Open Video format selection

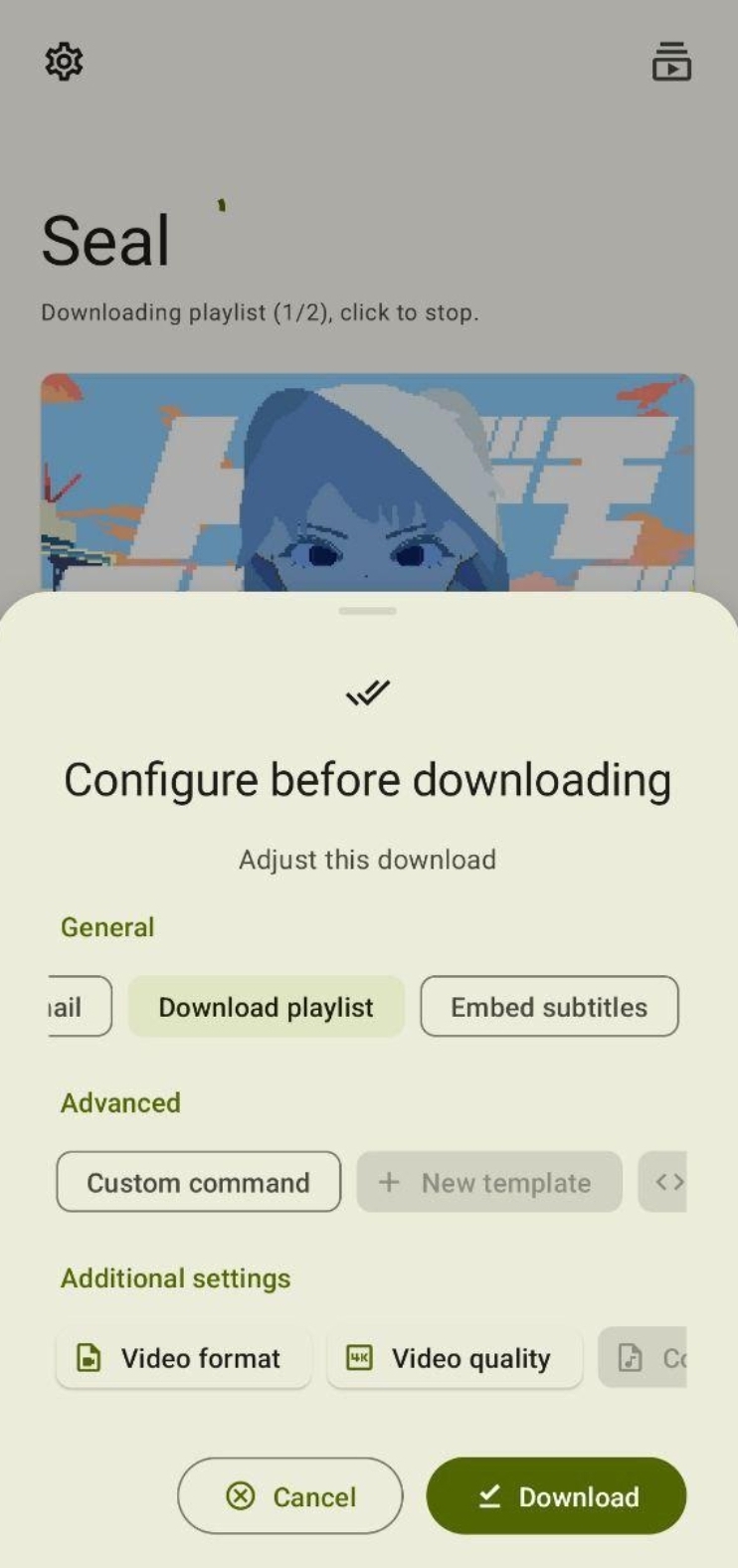pyautogui.click(x=183, y=1357)
